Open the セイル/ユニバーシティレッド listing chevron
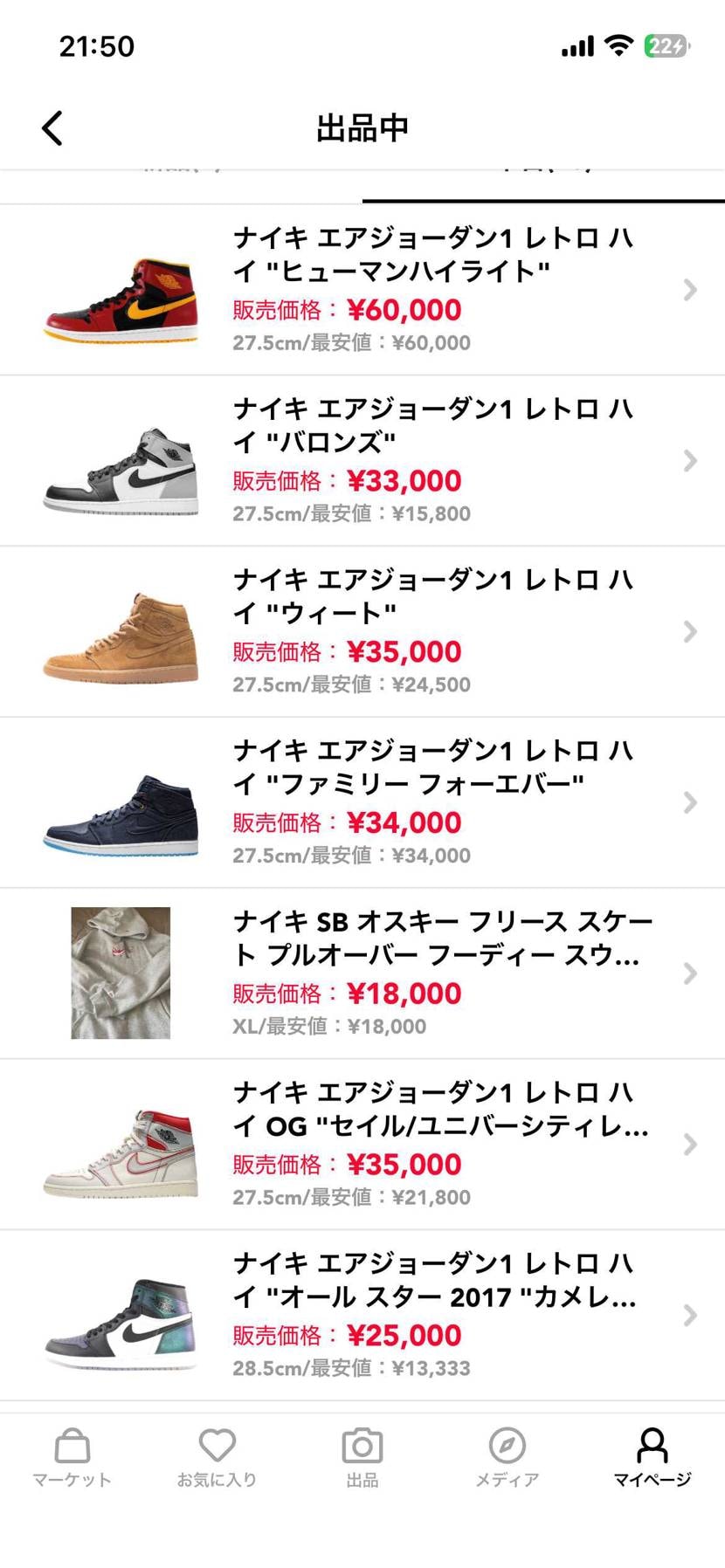725x1568 pixels. point(689,1145)
